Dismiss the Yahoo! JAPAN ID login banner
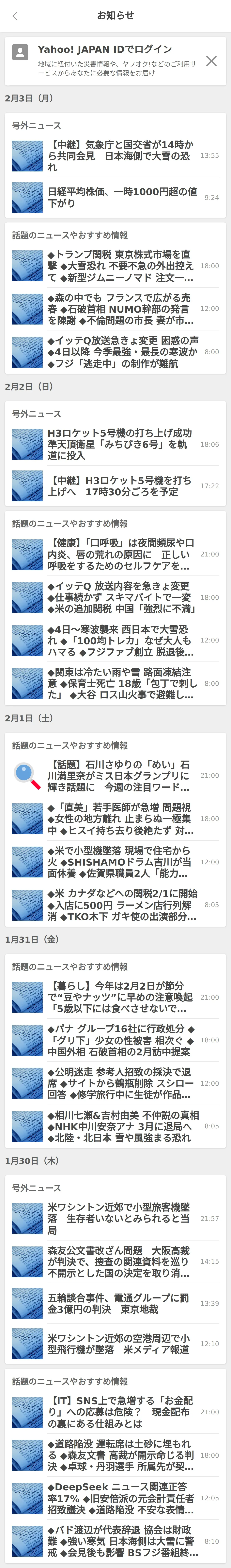The image size is (231, 1568). 211,61
